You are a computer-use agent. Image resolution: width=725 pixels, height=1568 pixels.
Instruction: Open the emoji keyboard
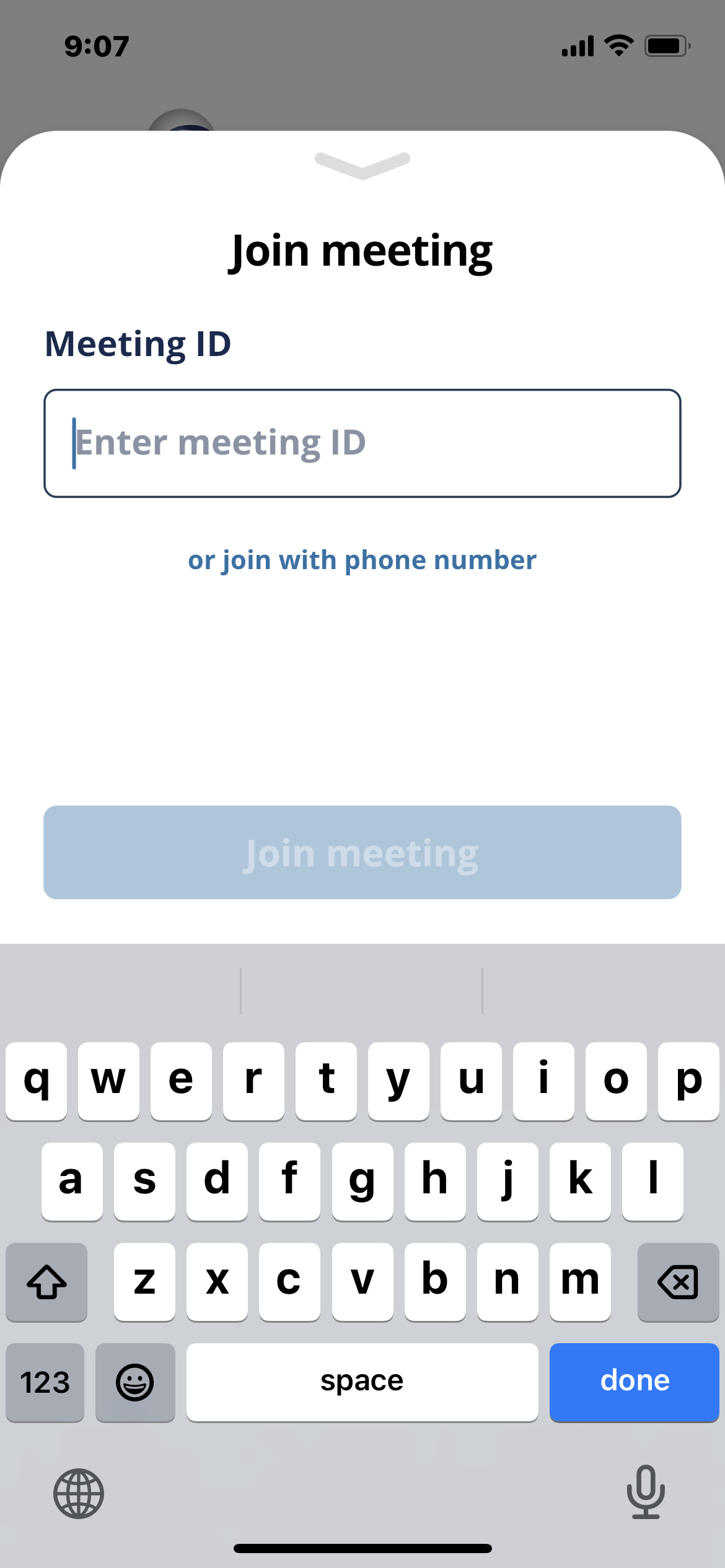(x=135, y=1382)
